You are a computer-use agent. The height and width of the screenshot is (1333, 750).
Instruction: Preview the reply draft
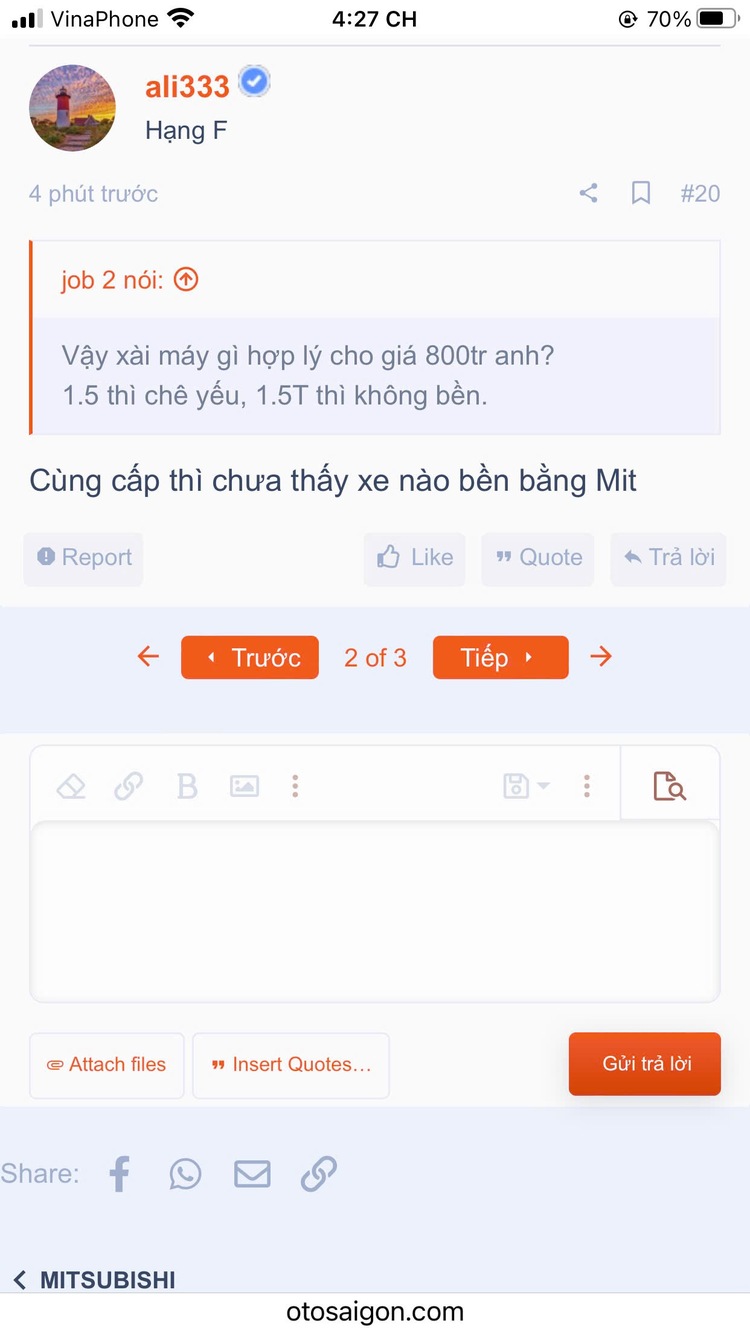click(669, 786)
